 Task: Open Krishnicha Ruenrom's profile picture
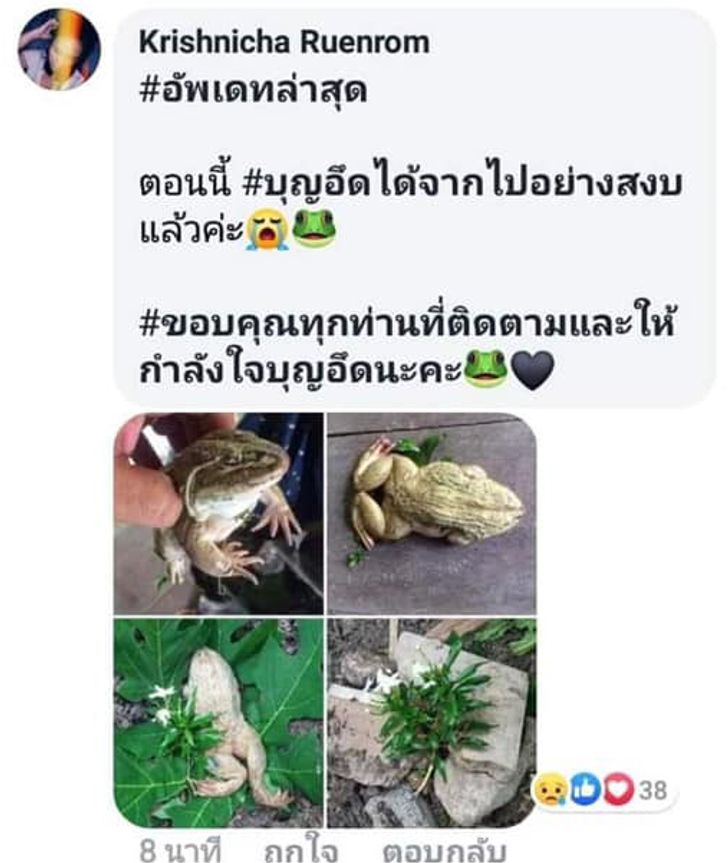(x=59, y=48)
